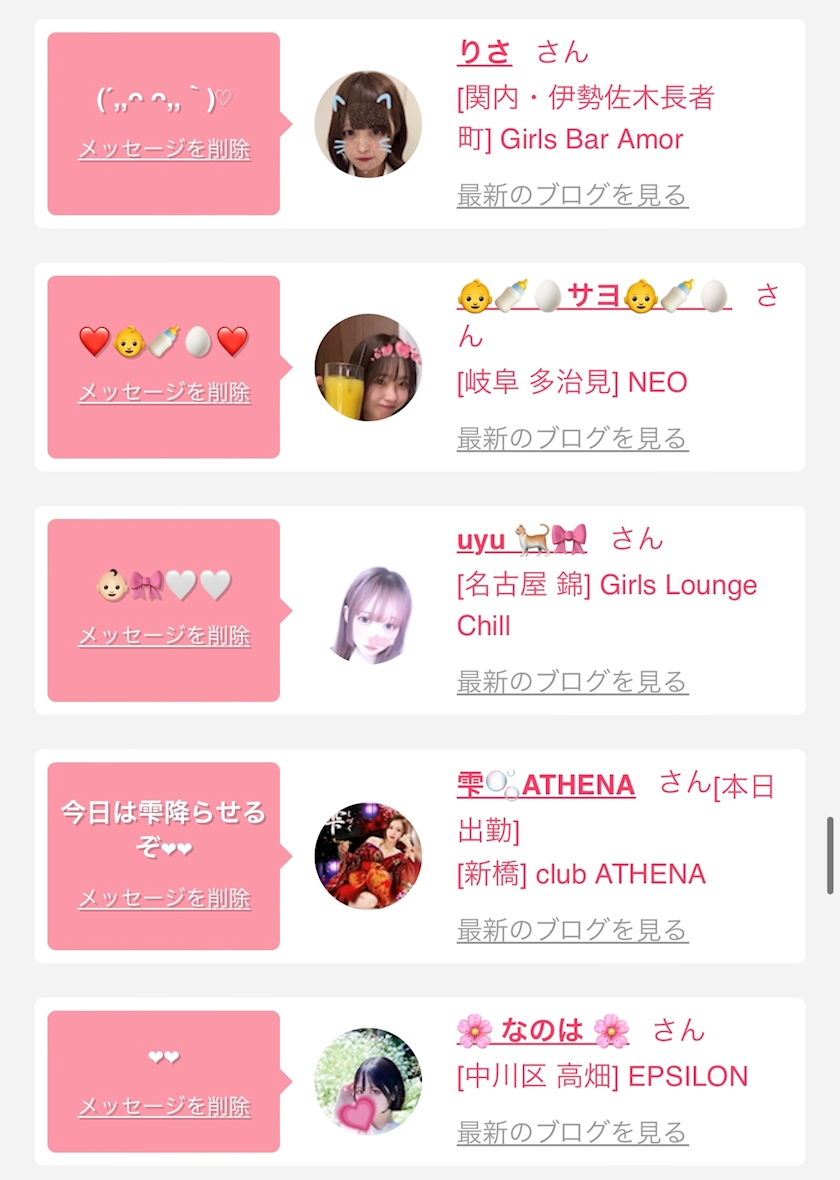Open りさ's profile name link

click(484, 52)
